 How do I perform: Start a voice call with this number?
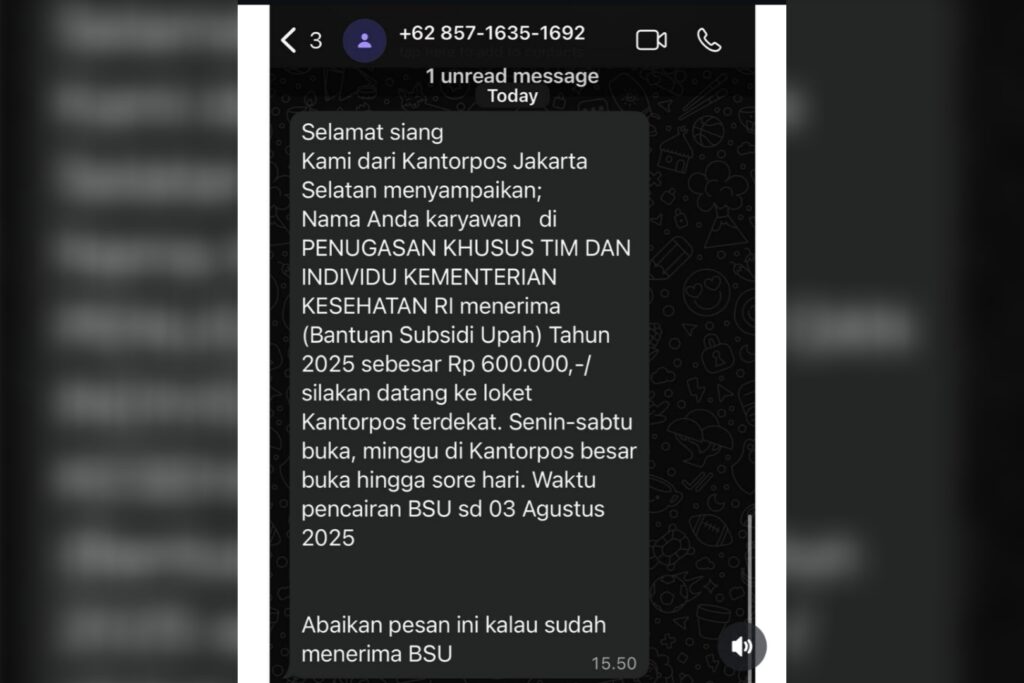[709, 40]
